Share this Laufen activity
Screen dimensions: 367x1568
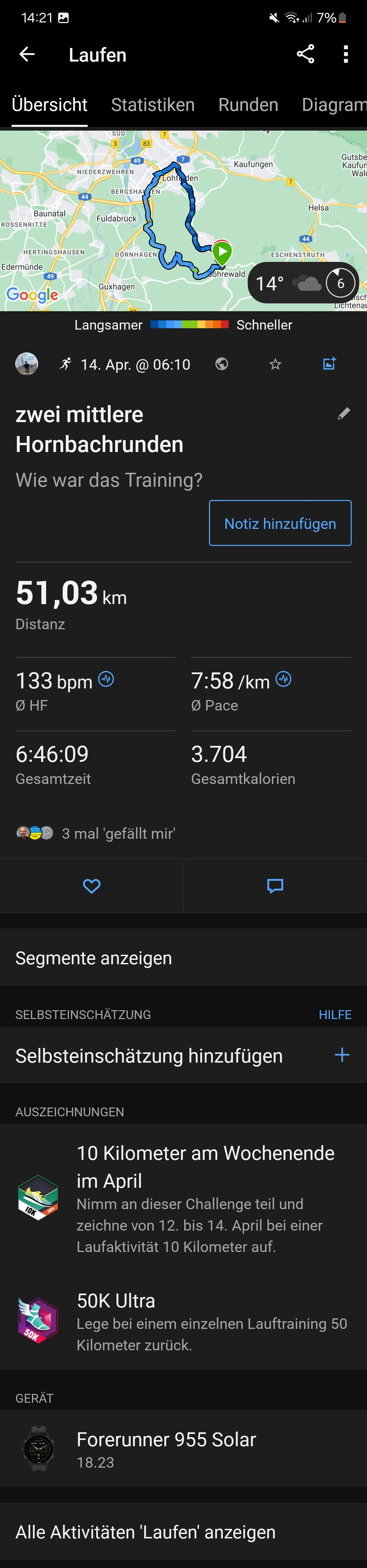pyautogui.click(x=305, y=54)
